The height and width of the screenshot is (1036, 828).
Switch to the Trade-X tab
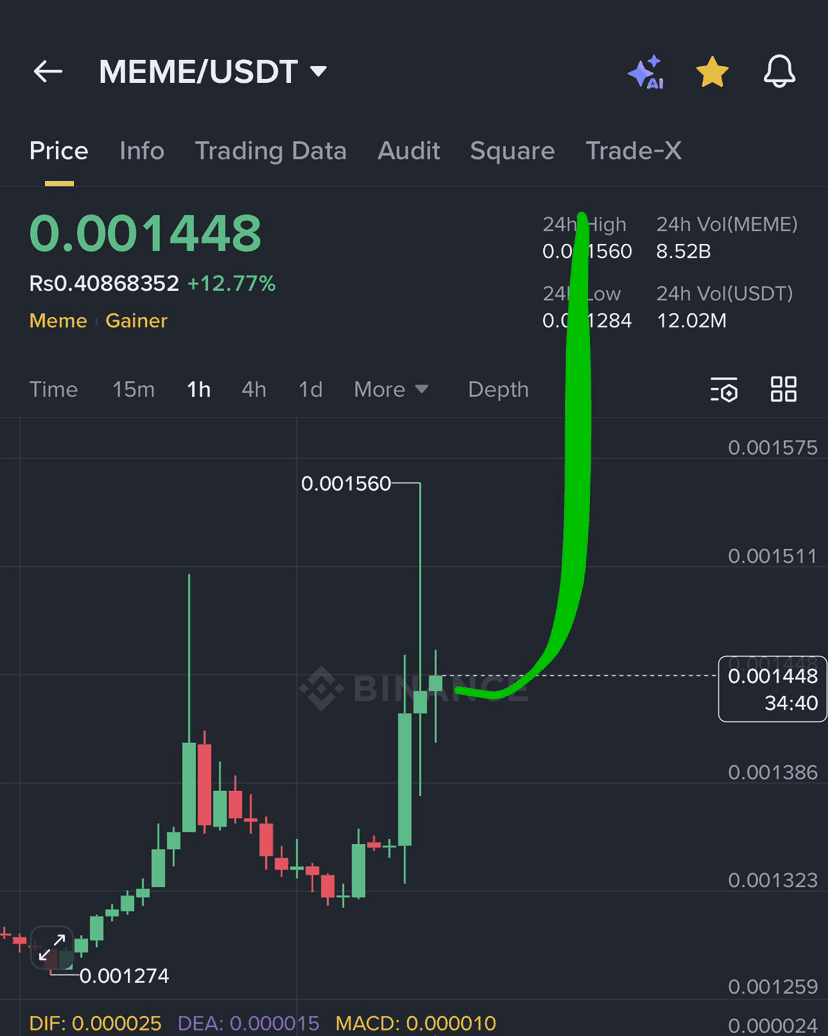coord(633,151)
